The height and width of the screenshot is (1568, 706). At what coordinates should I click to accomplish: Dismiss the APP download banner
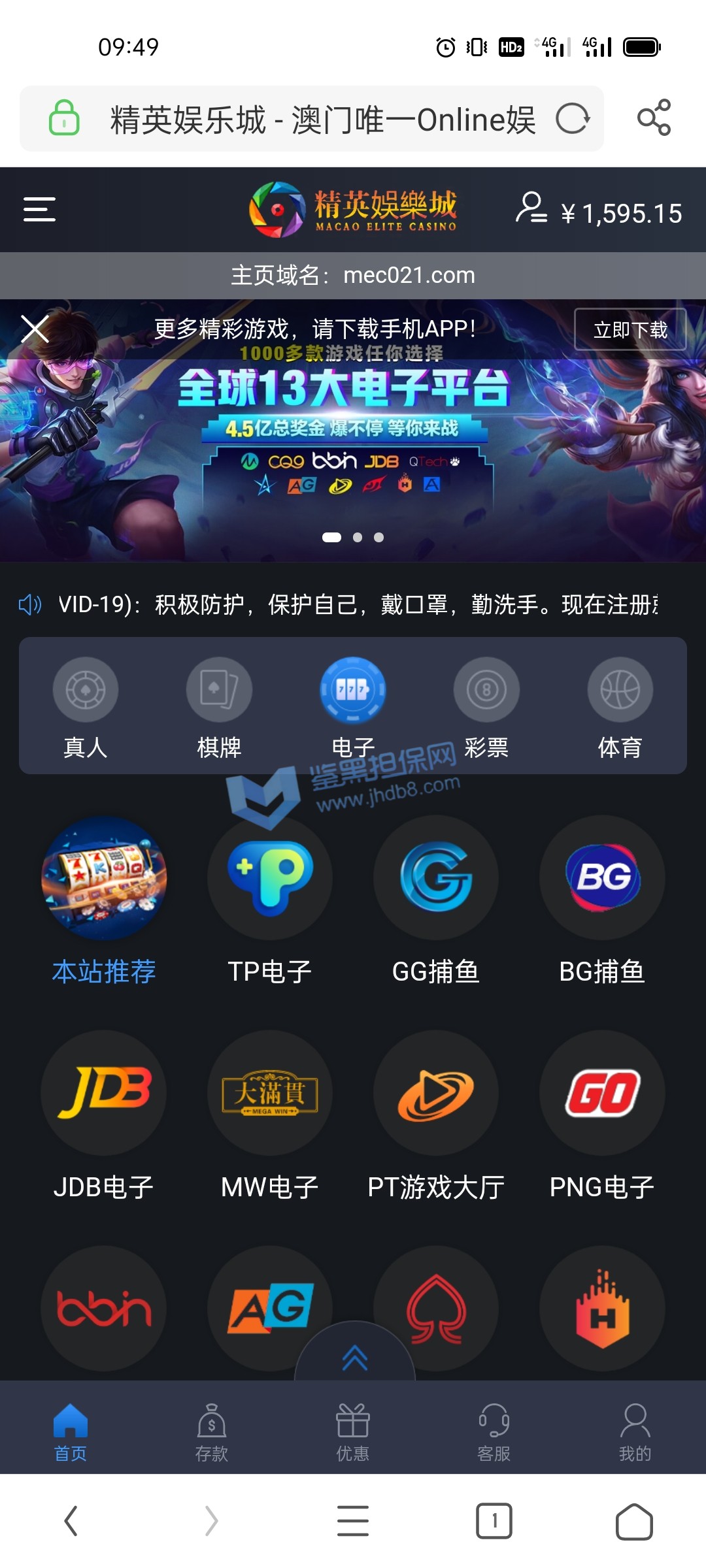click(x=35, y=329)
